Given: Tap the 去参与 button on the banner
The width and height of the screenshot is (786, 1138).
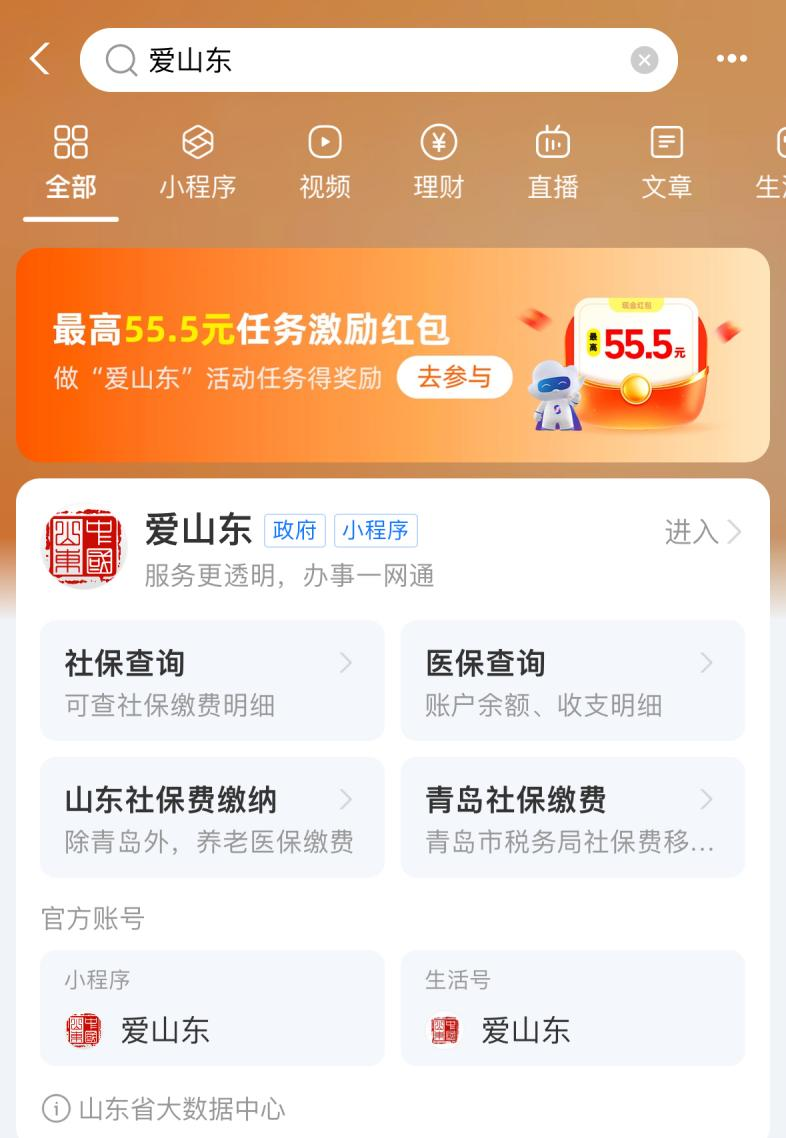Looking at the screenshot, I should pyautogui.click(x=455, y=378).
